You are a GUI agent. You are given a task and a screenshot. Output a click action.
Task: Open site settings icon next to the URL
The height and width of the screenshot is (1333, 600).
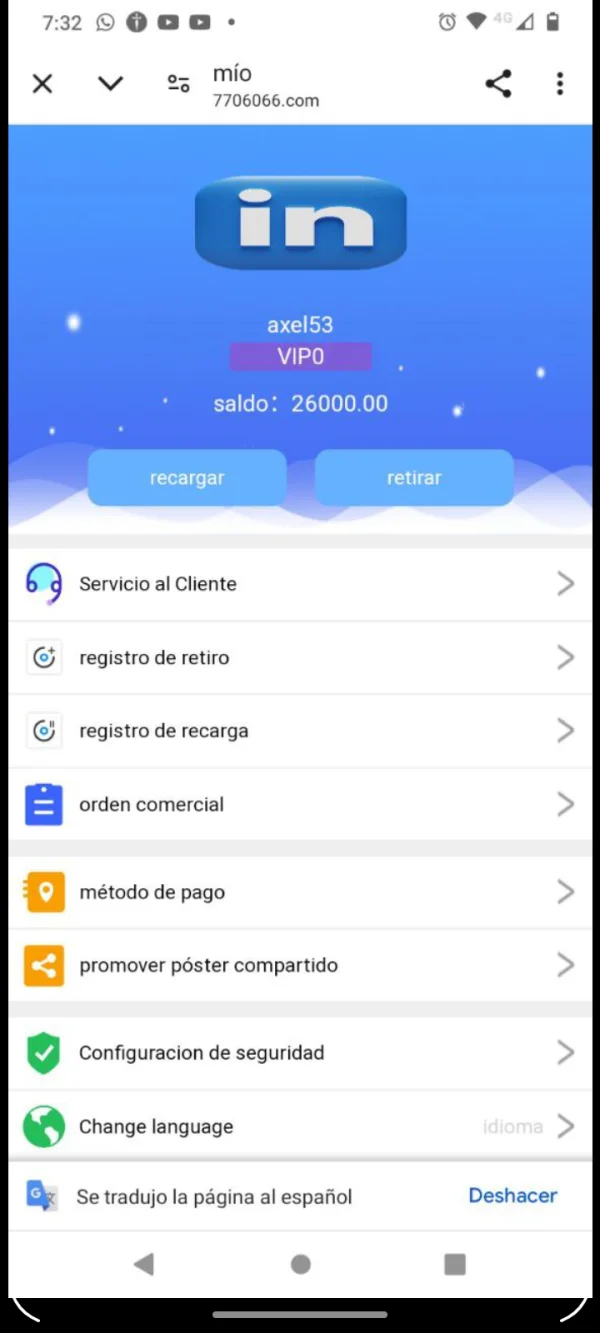point(179,84)
